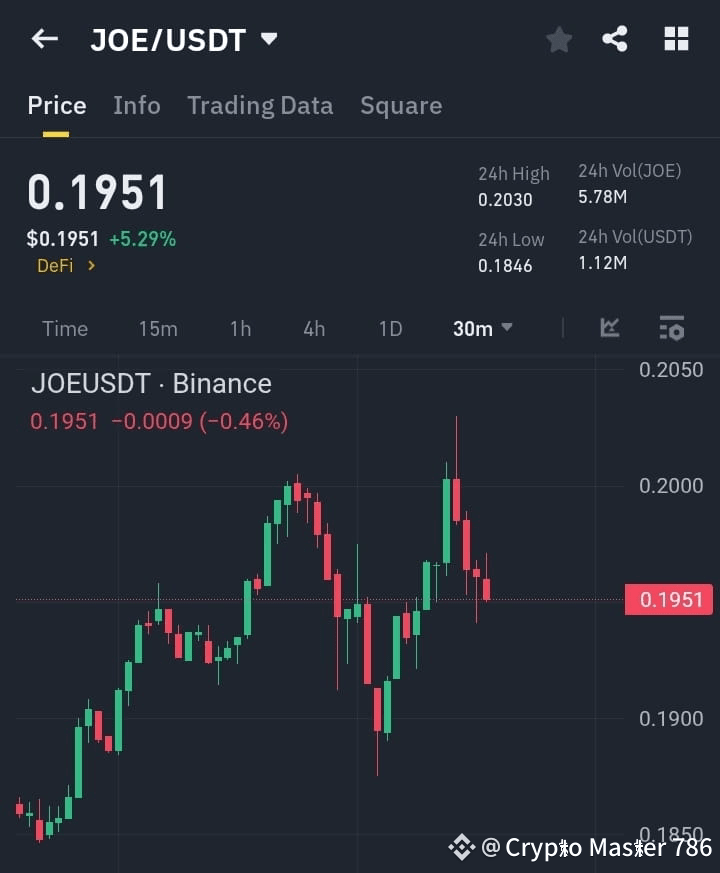Click the red 0.1951 price tag marker
Screen dimensions: 720x873
[668, 599]
